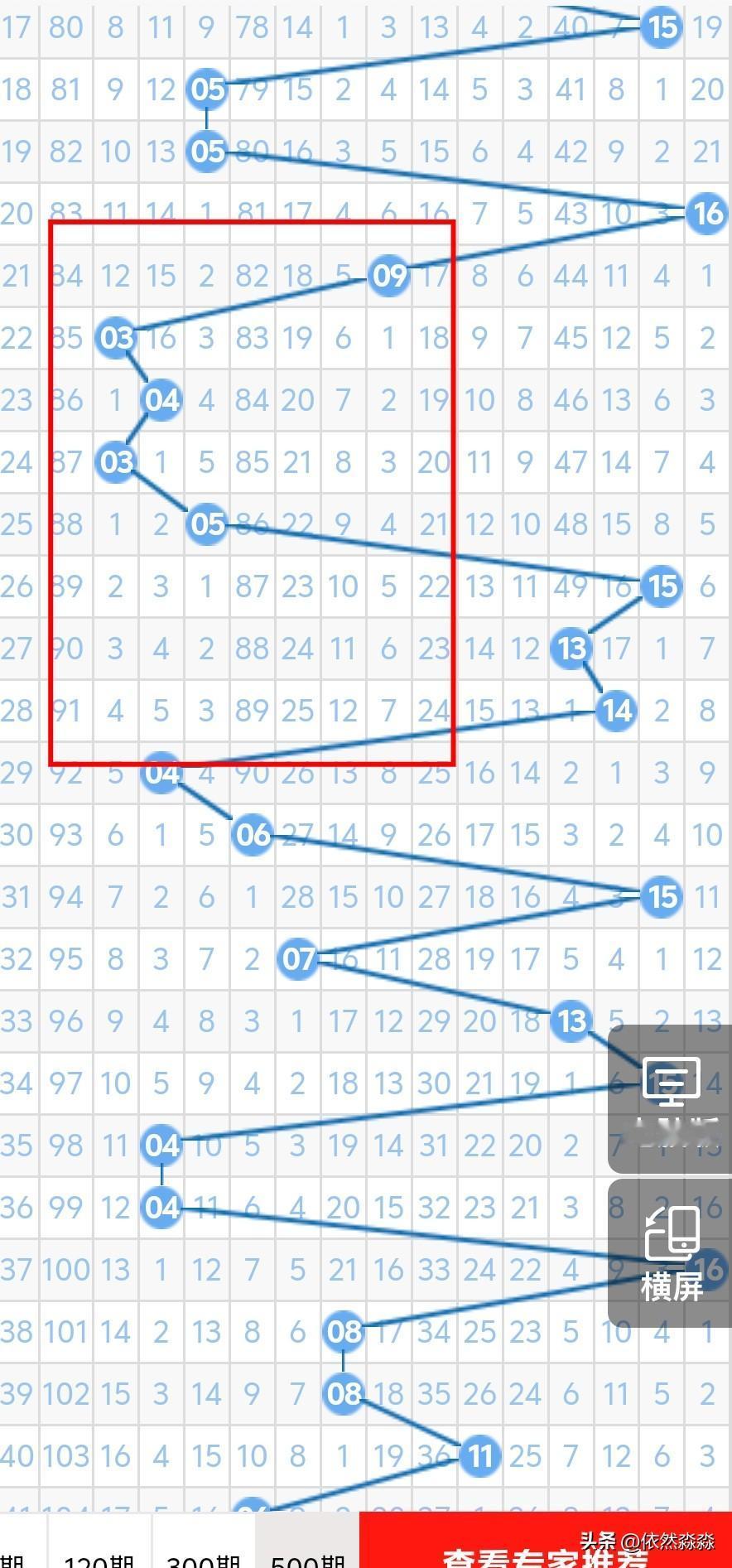732x1568 pixels.
Task: Switch to landscape with the 横屏 button
Action: click(x=670, y=1253)
